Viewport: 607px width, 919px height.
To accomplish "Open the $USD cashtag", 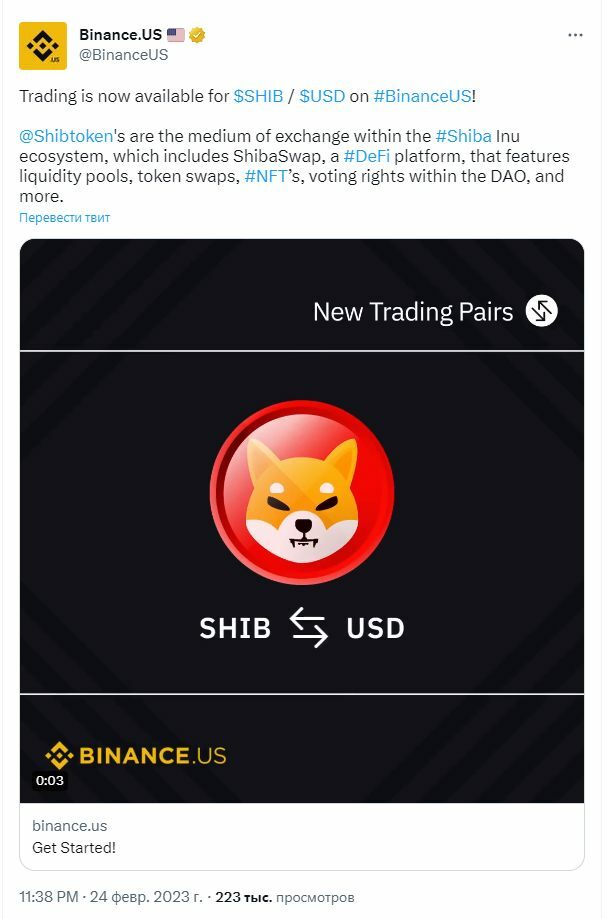I will (x=321, y=96).
